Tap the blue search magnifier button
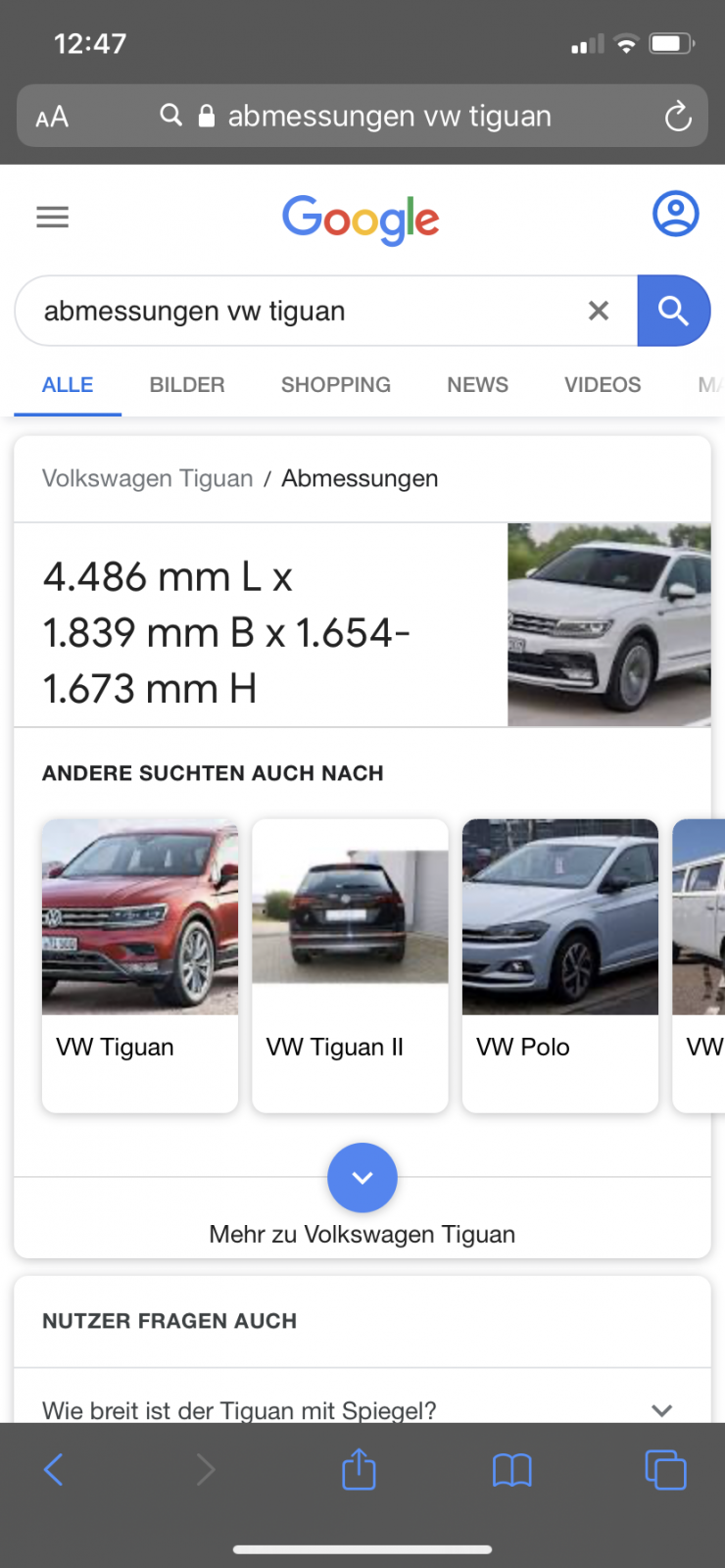 tap(673, 311)
